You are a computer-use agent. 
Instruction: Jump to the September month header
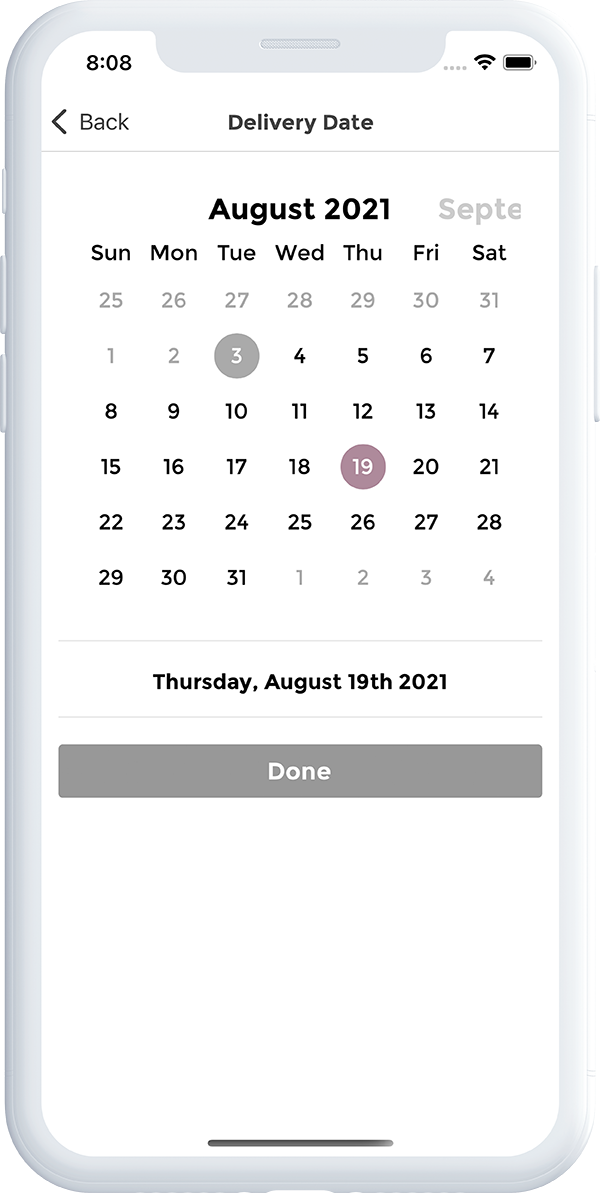point(480,210)
